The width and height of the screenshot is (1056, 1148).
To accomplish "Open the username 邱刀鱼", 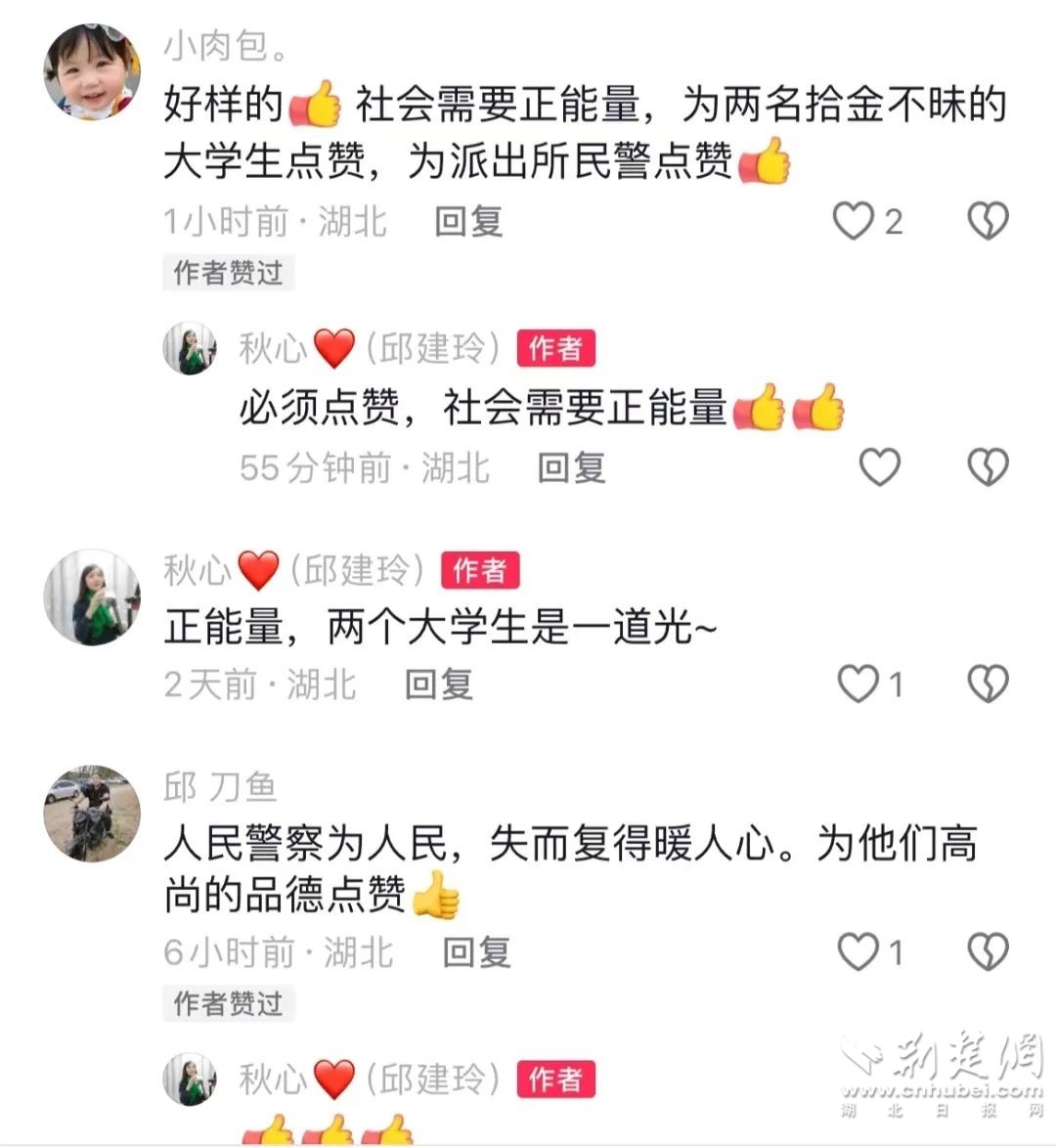I will point(220,787).
